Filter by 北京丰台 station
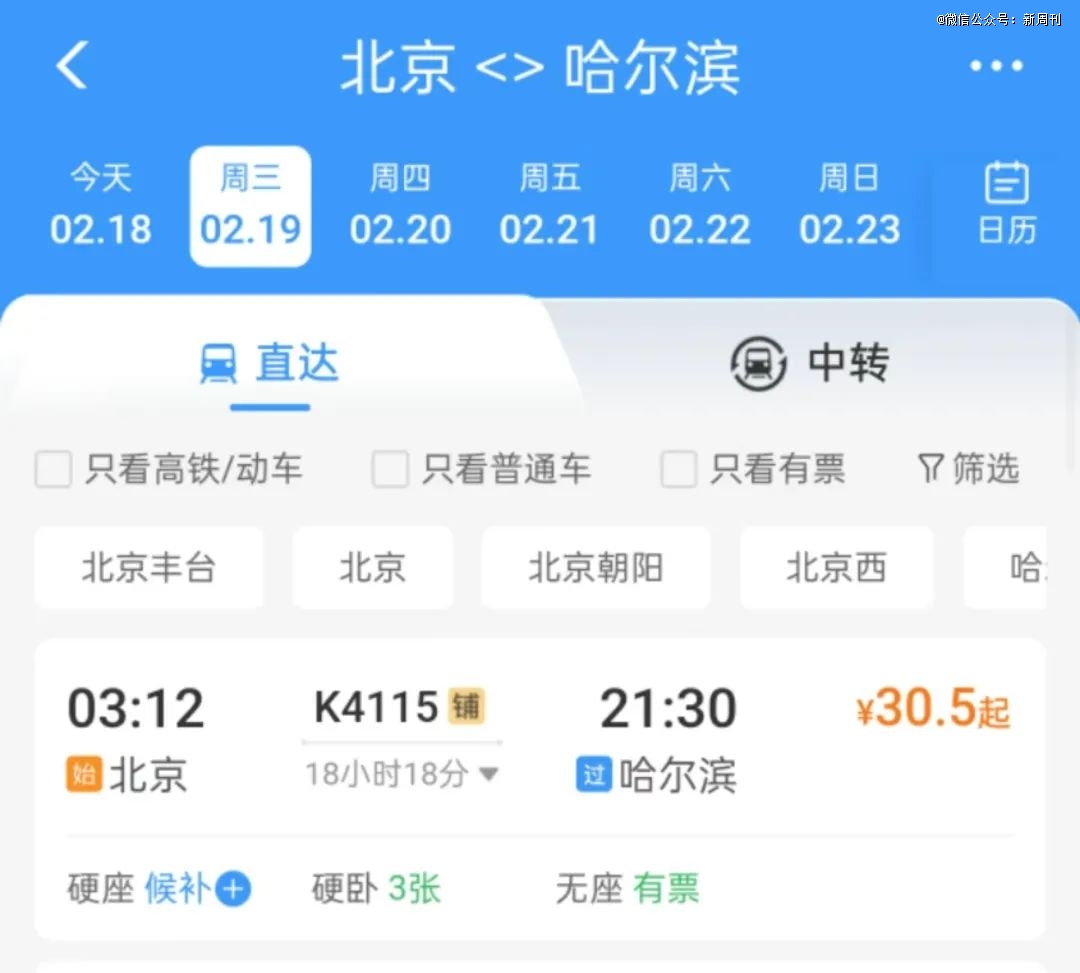Viewport: 1080px width, 973px height. (x=149, y=568)
